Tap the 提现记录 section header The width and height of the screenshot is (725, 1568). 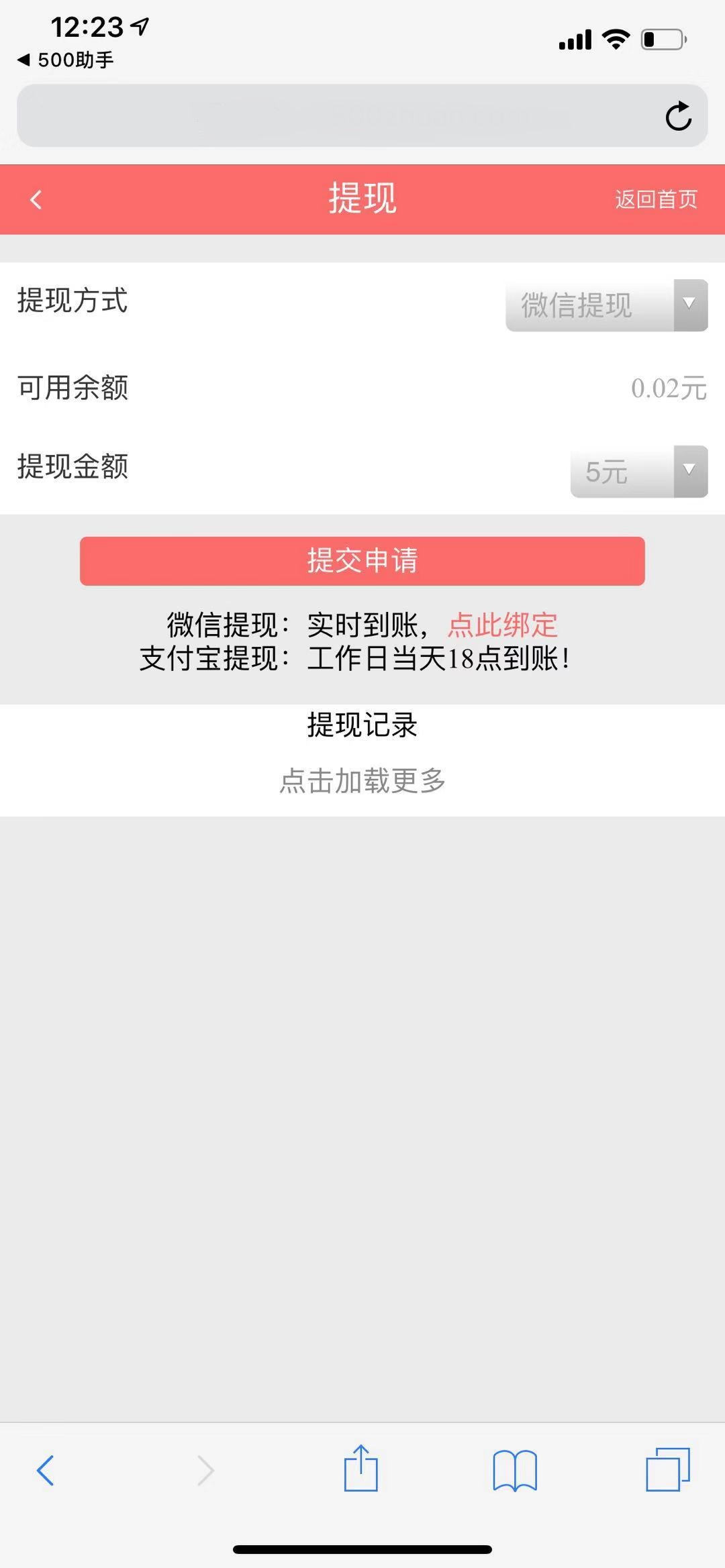[x=362, y=726]
